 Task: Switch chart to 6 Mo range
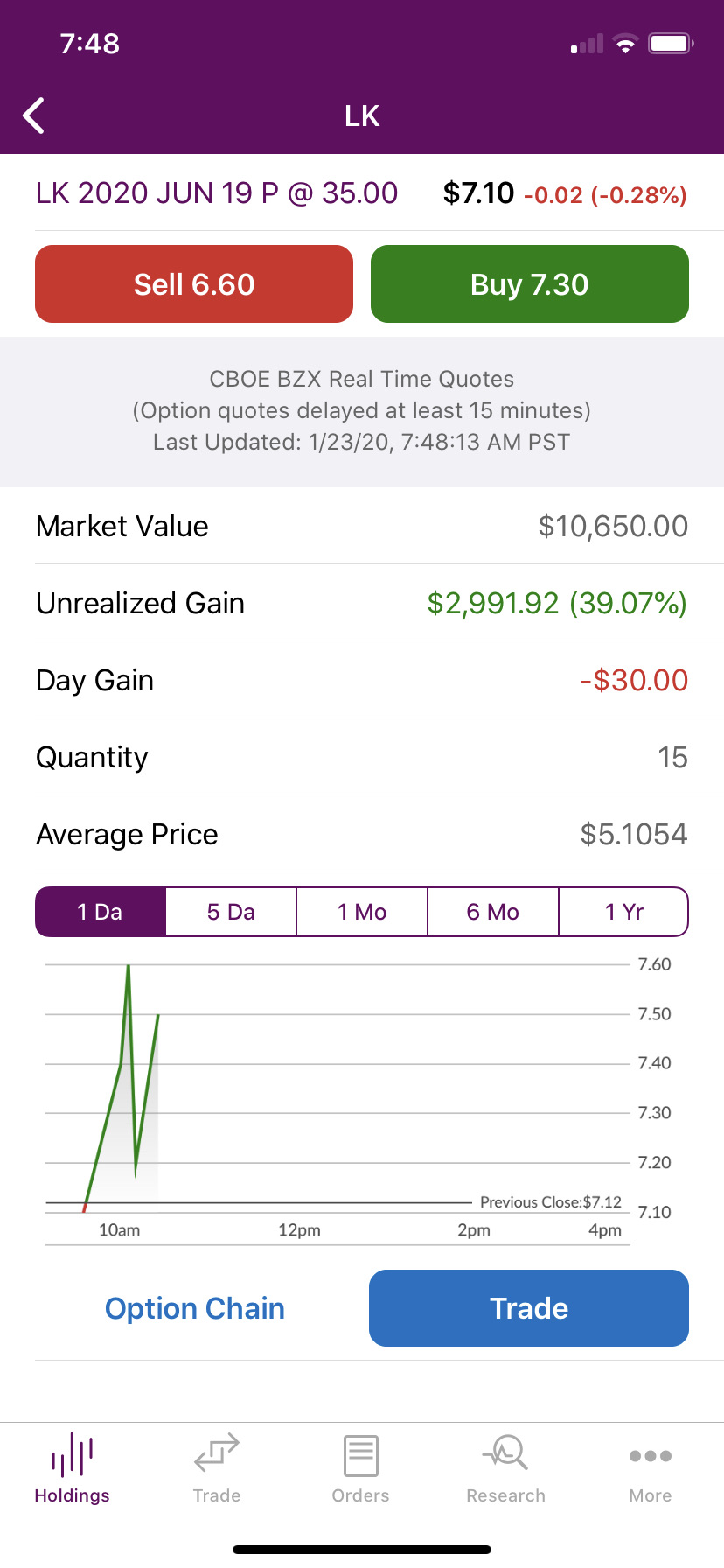[492, 912]
